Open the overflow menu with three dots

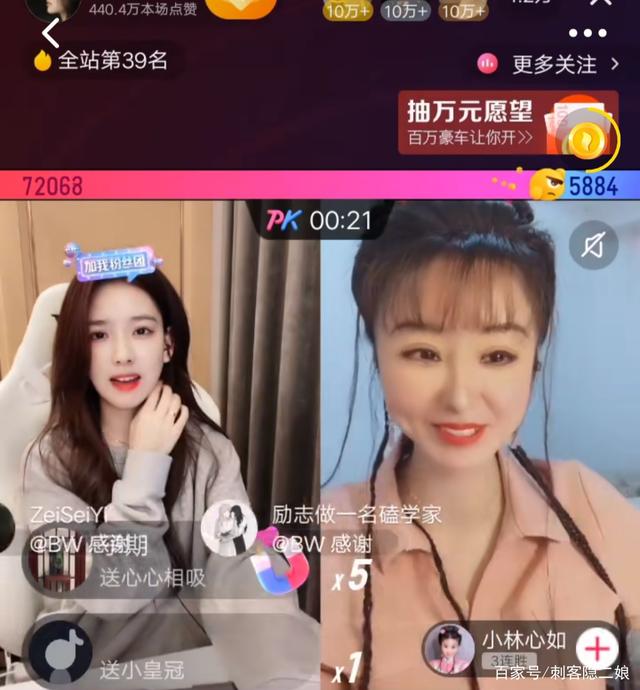587,33
